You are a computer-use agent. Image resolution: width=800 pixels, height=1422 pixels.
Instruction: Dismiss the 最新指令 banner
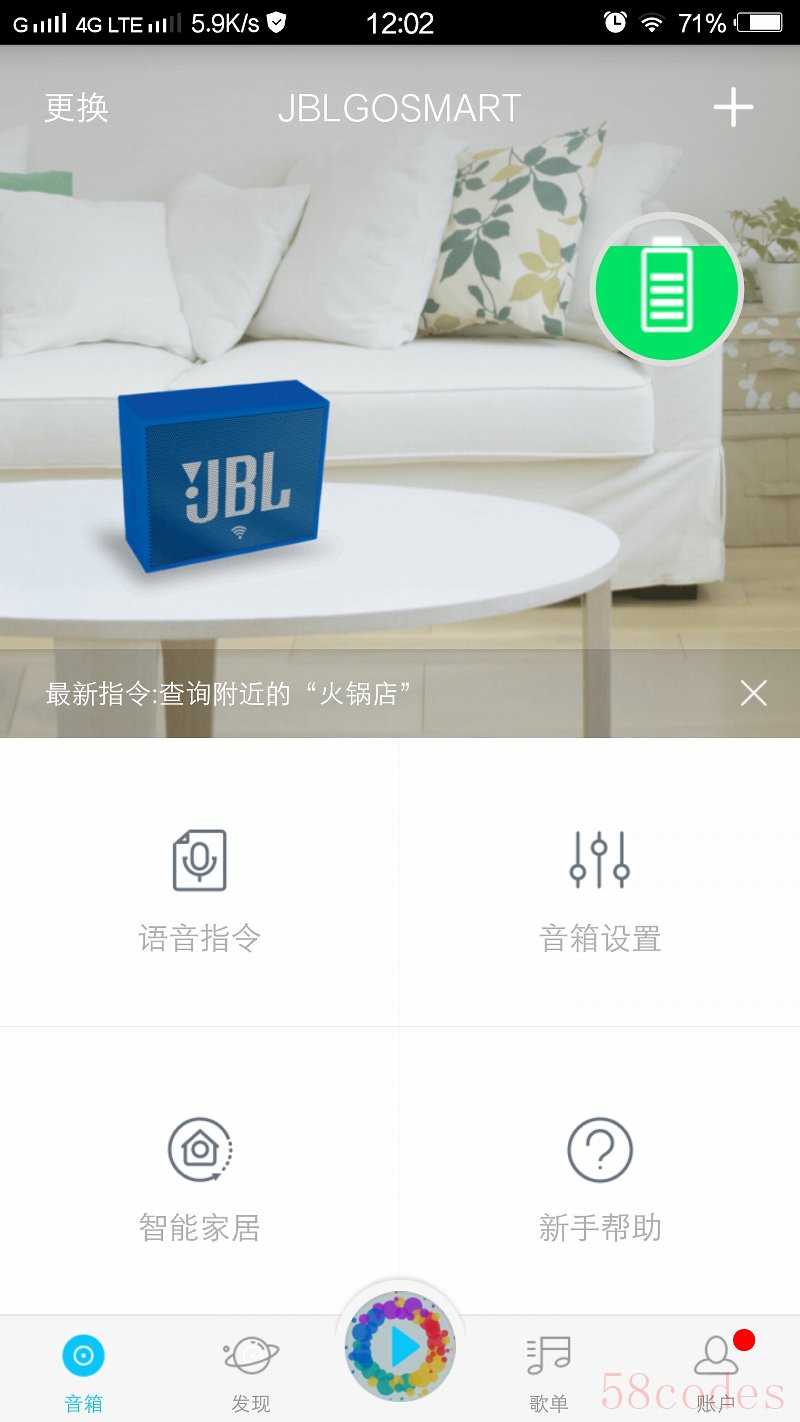[x=753, y=693]
